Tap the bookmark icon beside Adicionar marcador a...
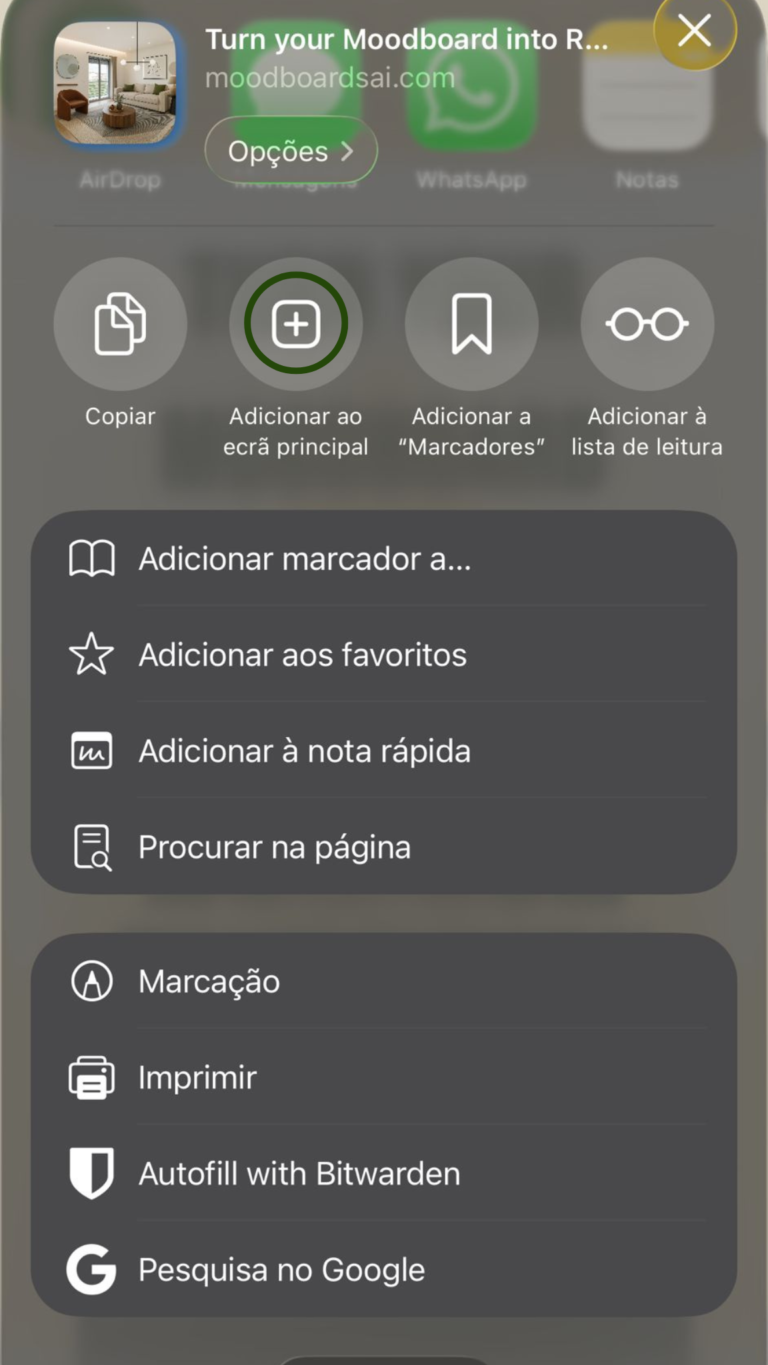Image resolution: width=768 pixels, height=1365 pixels. click(x=91, y=558)
